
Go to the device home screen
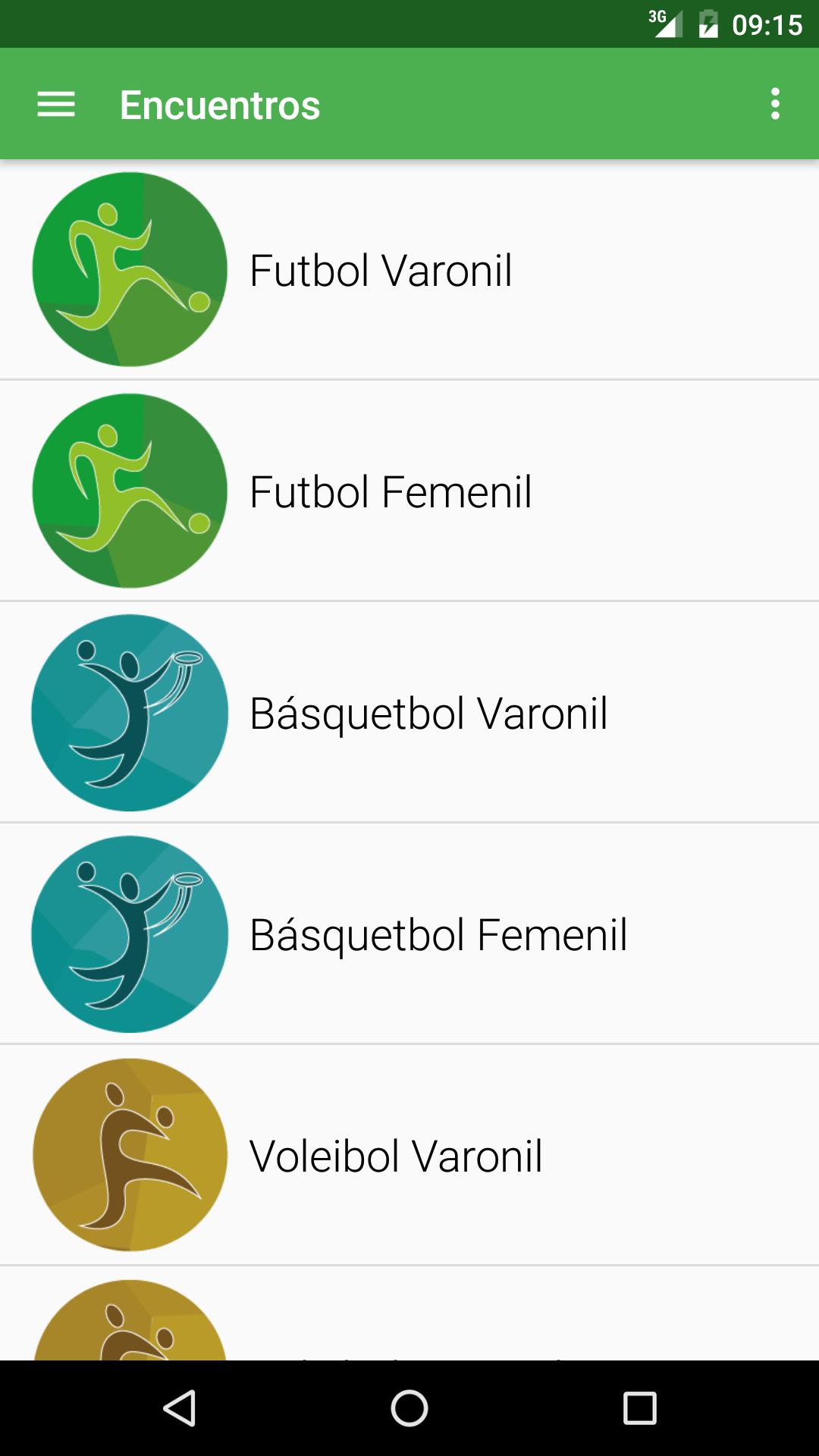click(x=409, y=1408)
